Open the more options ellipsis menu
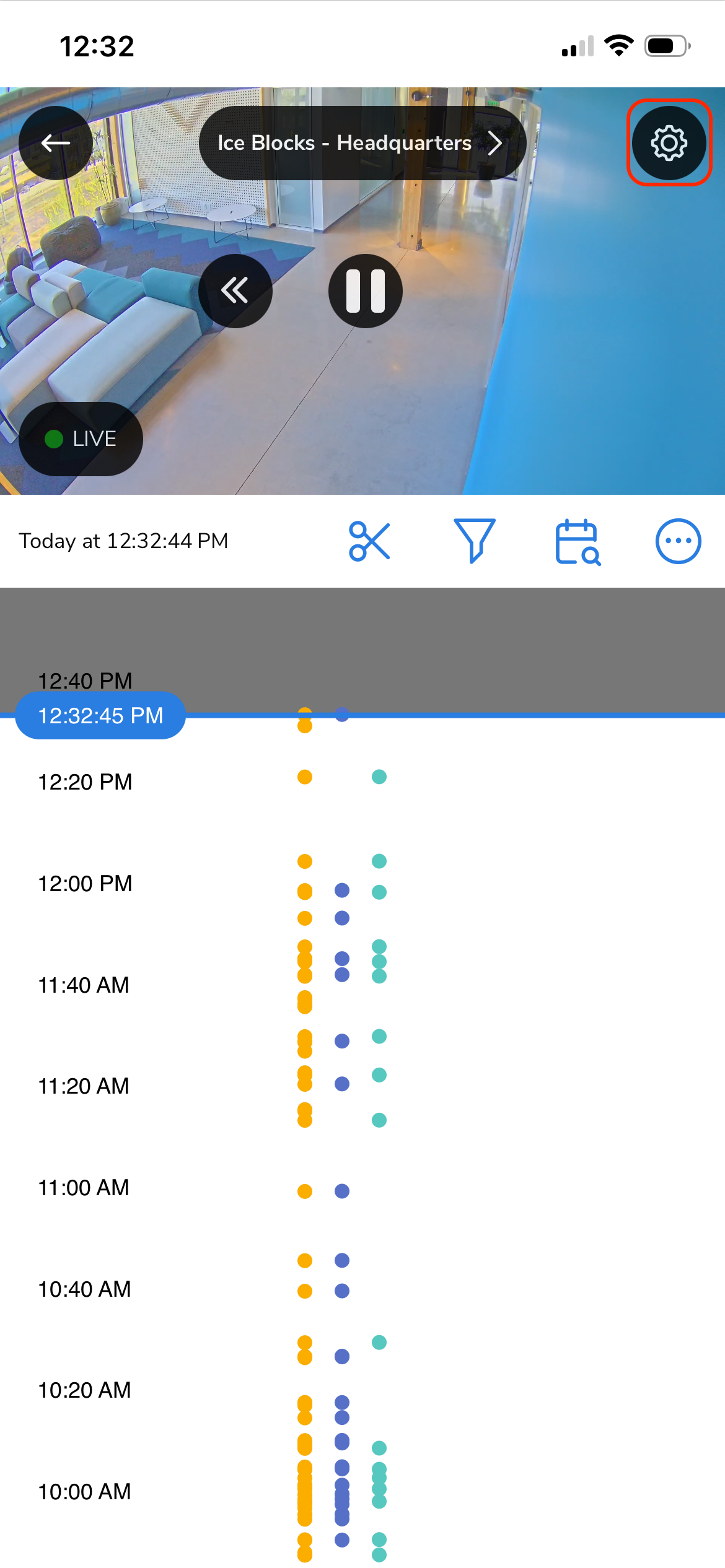725x1568 pixels. coord(679,541)
